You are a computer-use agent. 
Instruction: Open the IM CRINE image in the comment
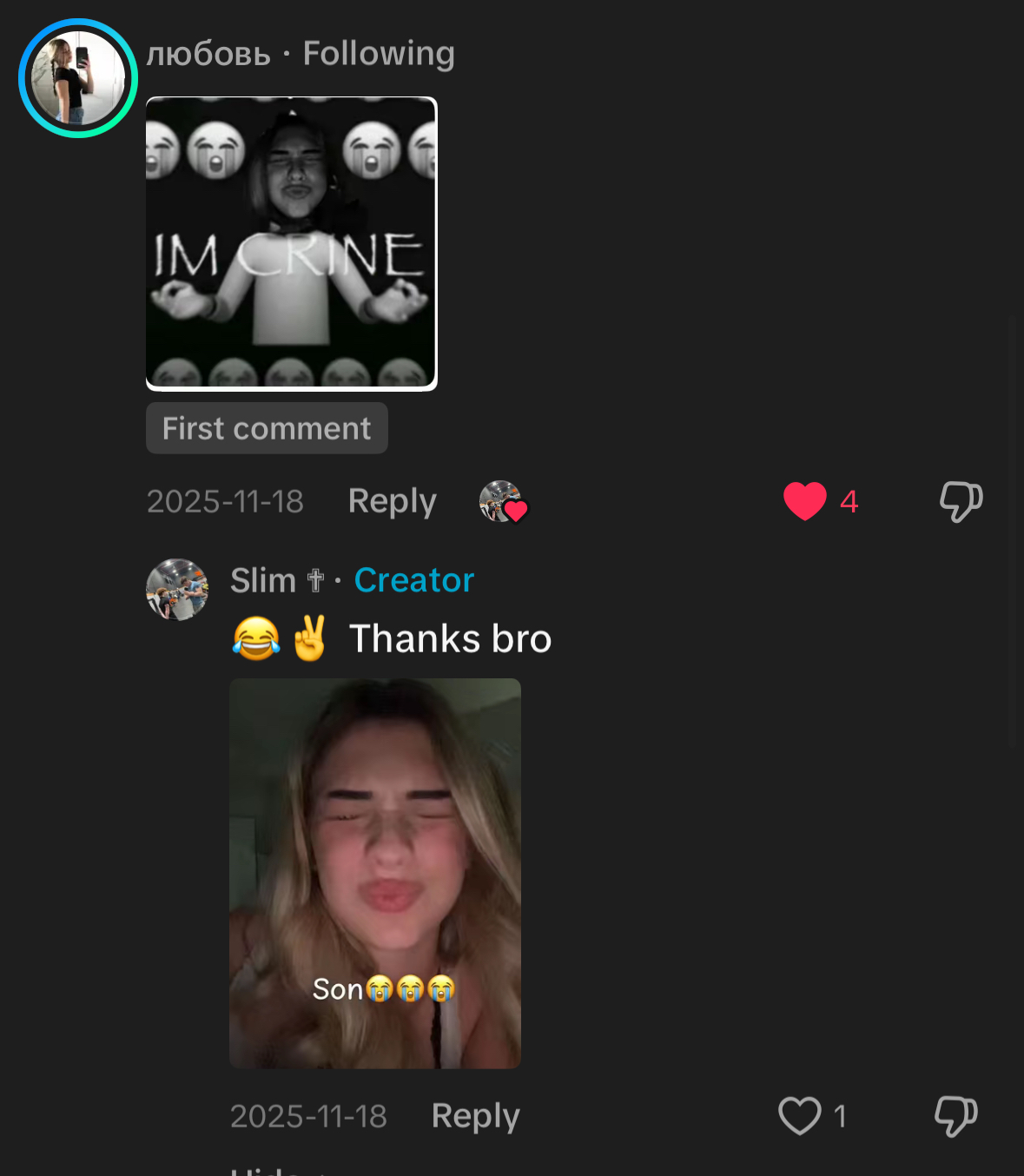(x=291, y=244)
